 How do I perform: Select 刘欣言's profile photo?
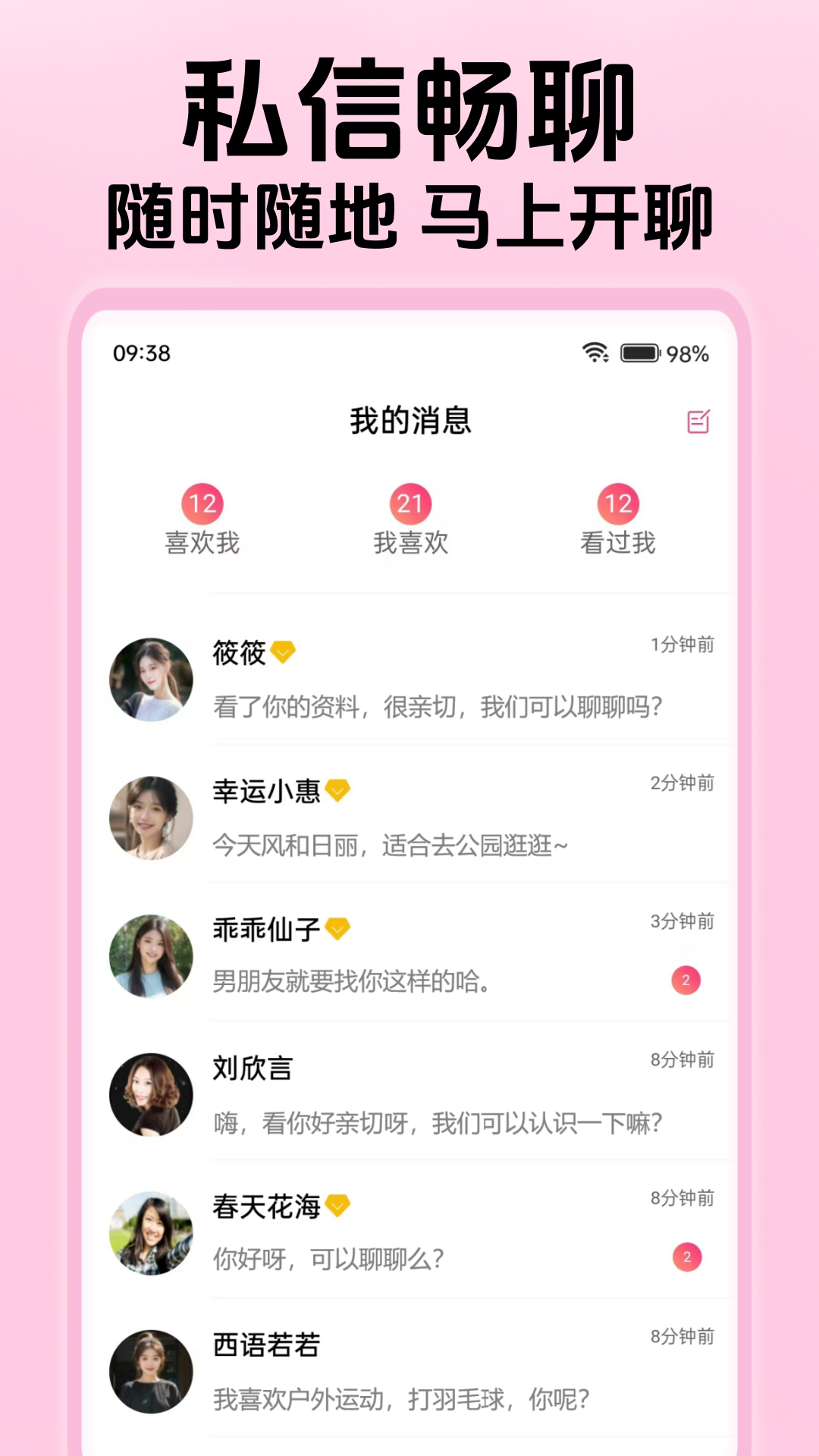150,1094
